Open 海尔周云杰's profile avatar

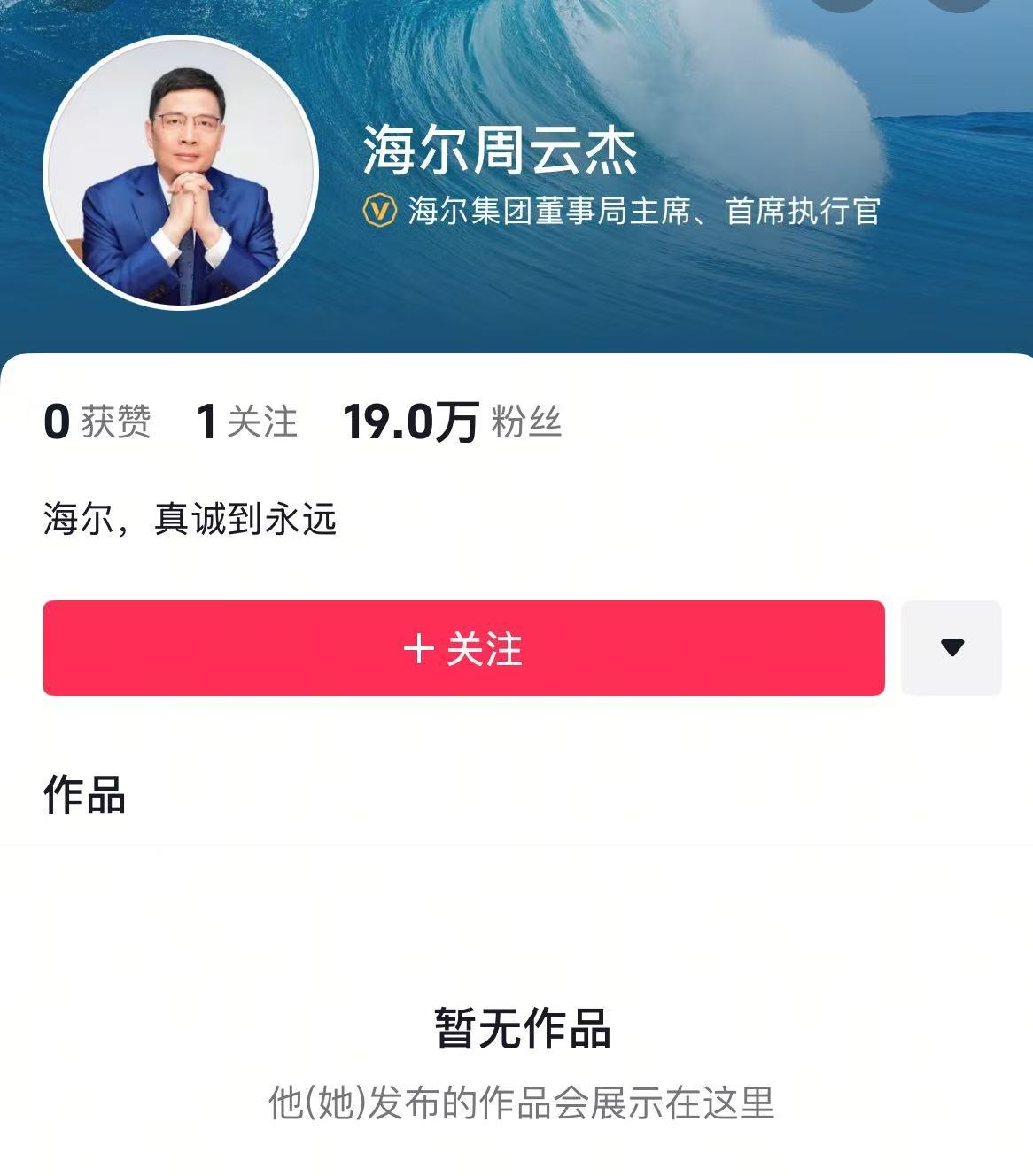[181, 173]
